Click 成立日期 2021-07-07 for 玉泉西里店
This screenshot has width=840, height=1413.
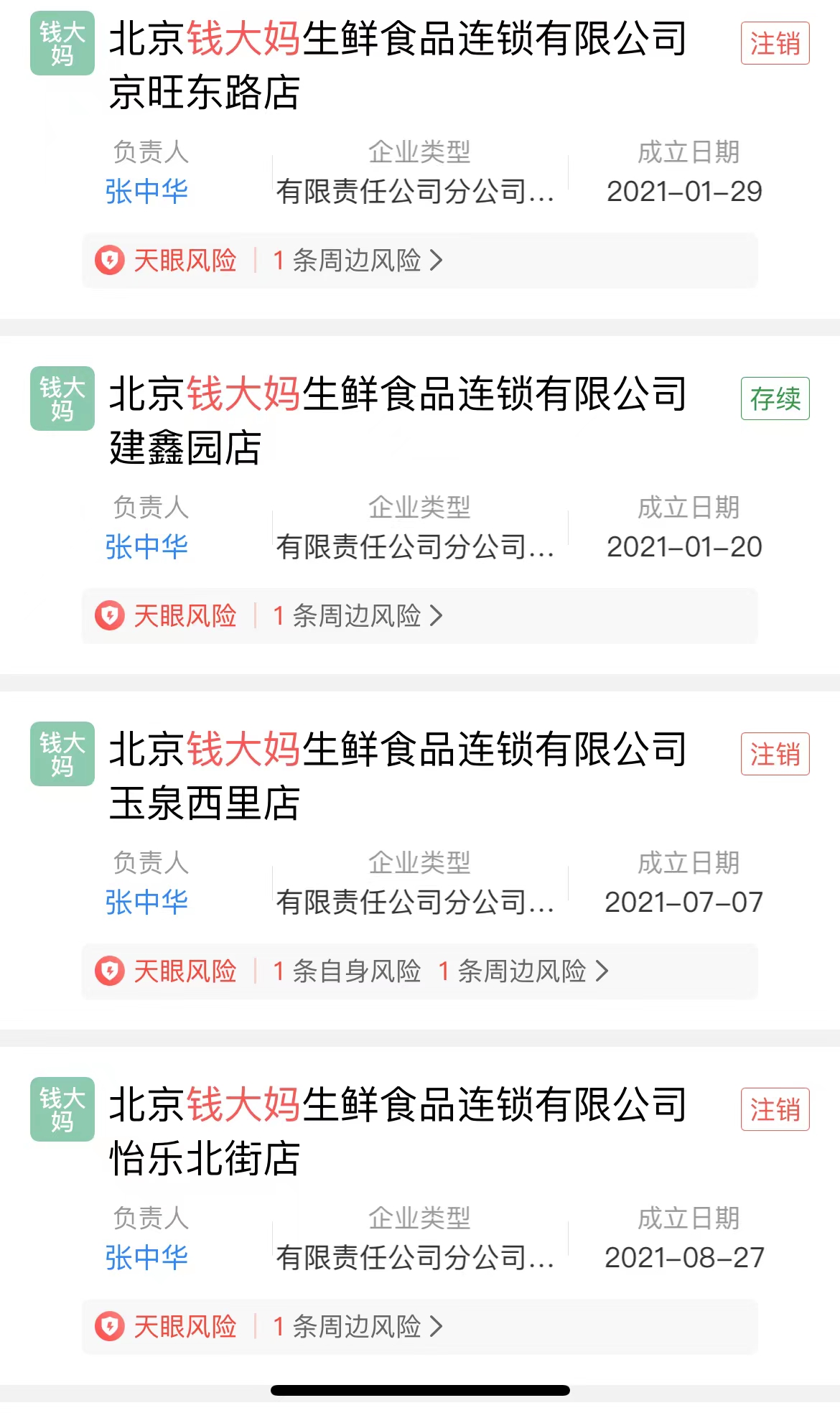coord(684,900)
